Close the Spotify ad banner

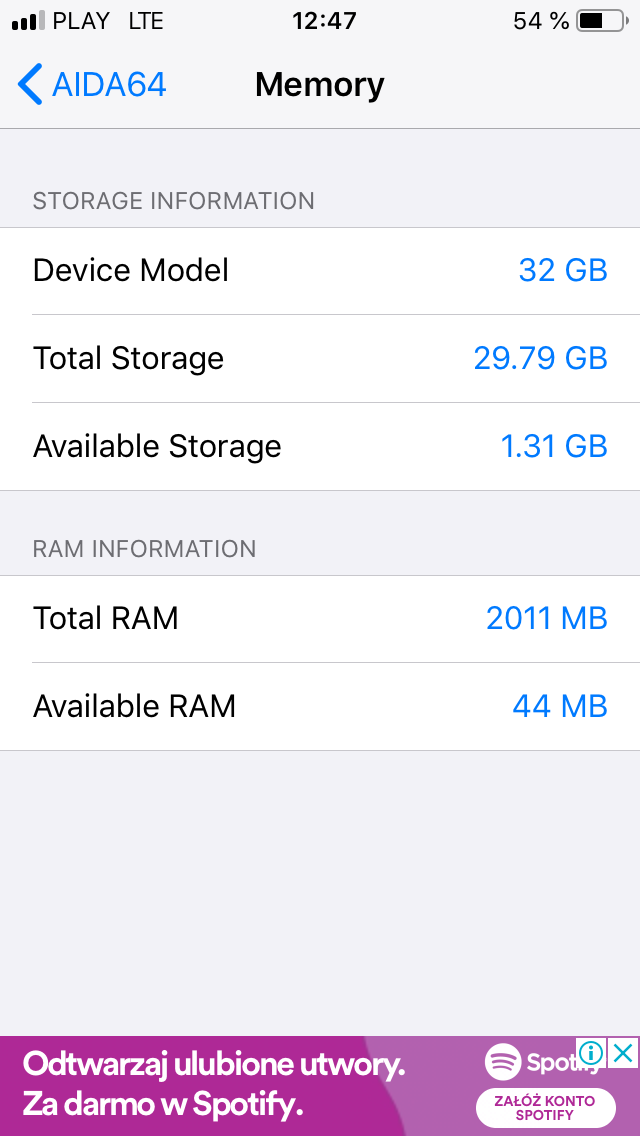pos(623,1053)
